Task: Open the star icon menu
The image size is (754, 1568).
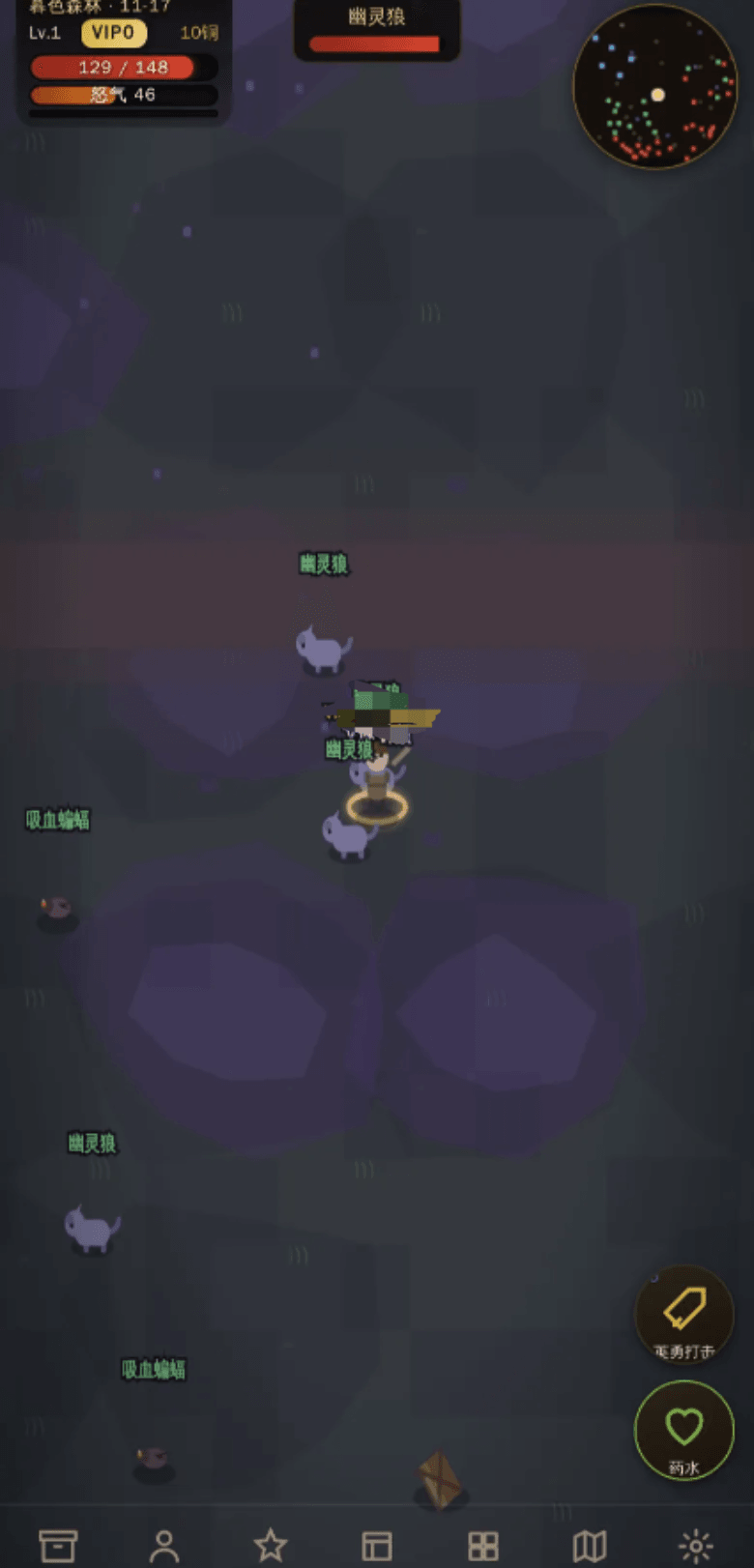Action: point(270,1545)
